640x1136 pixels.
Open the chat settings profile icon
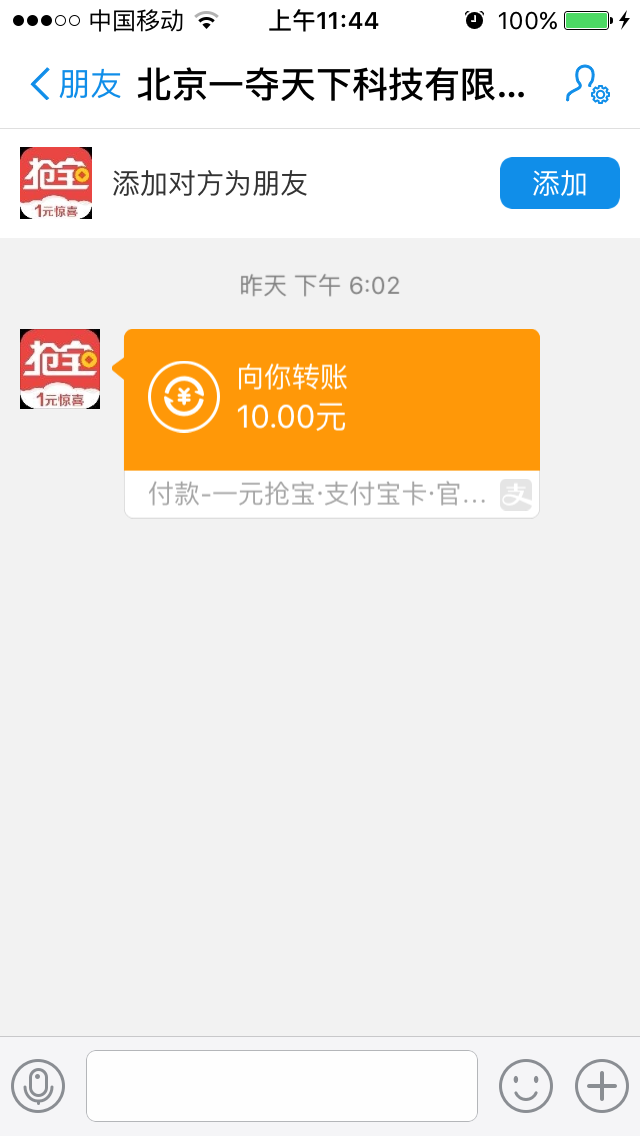(x=587, y=85)
